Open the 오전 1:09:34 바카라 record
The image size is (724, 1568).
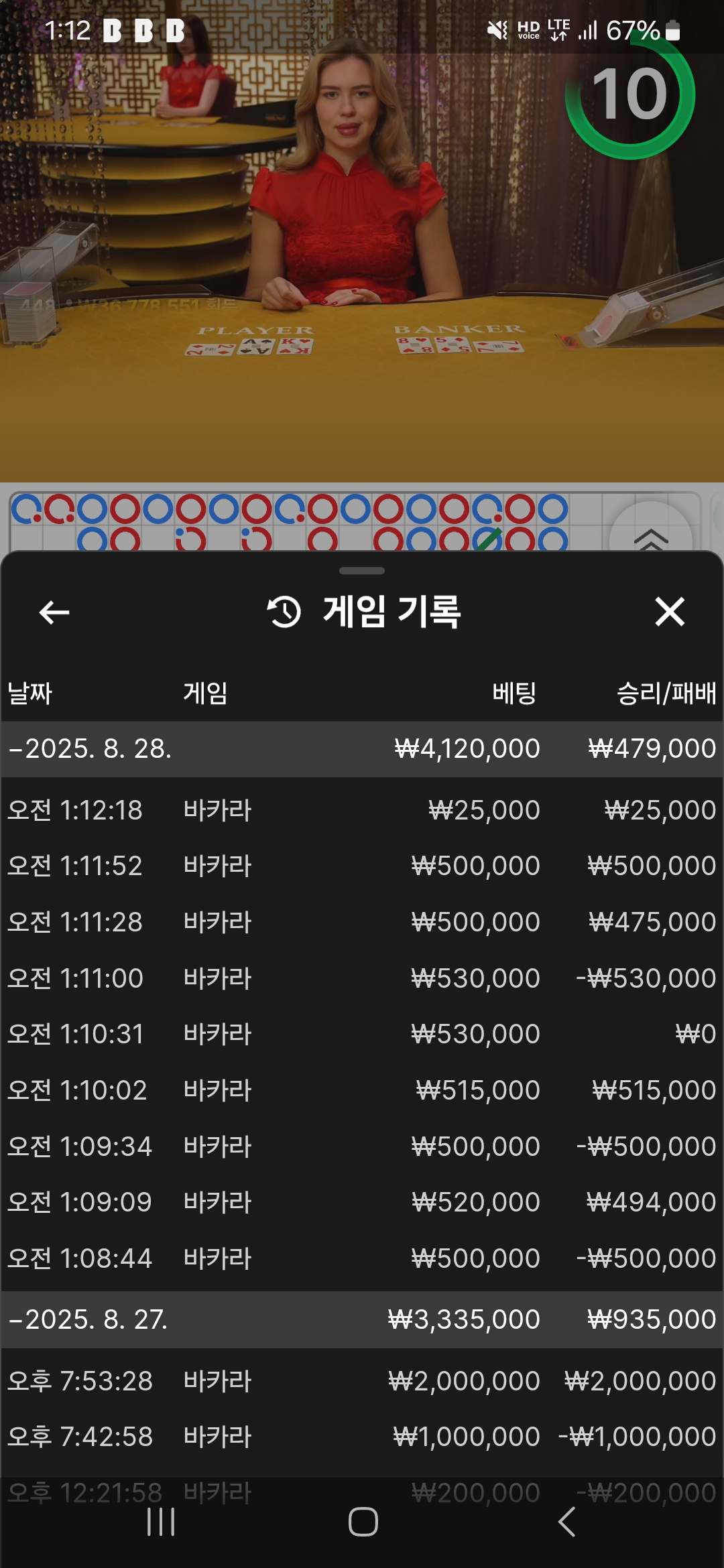click(362, 1147)
